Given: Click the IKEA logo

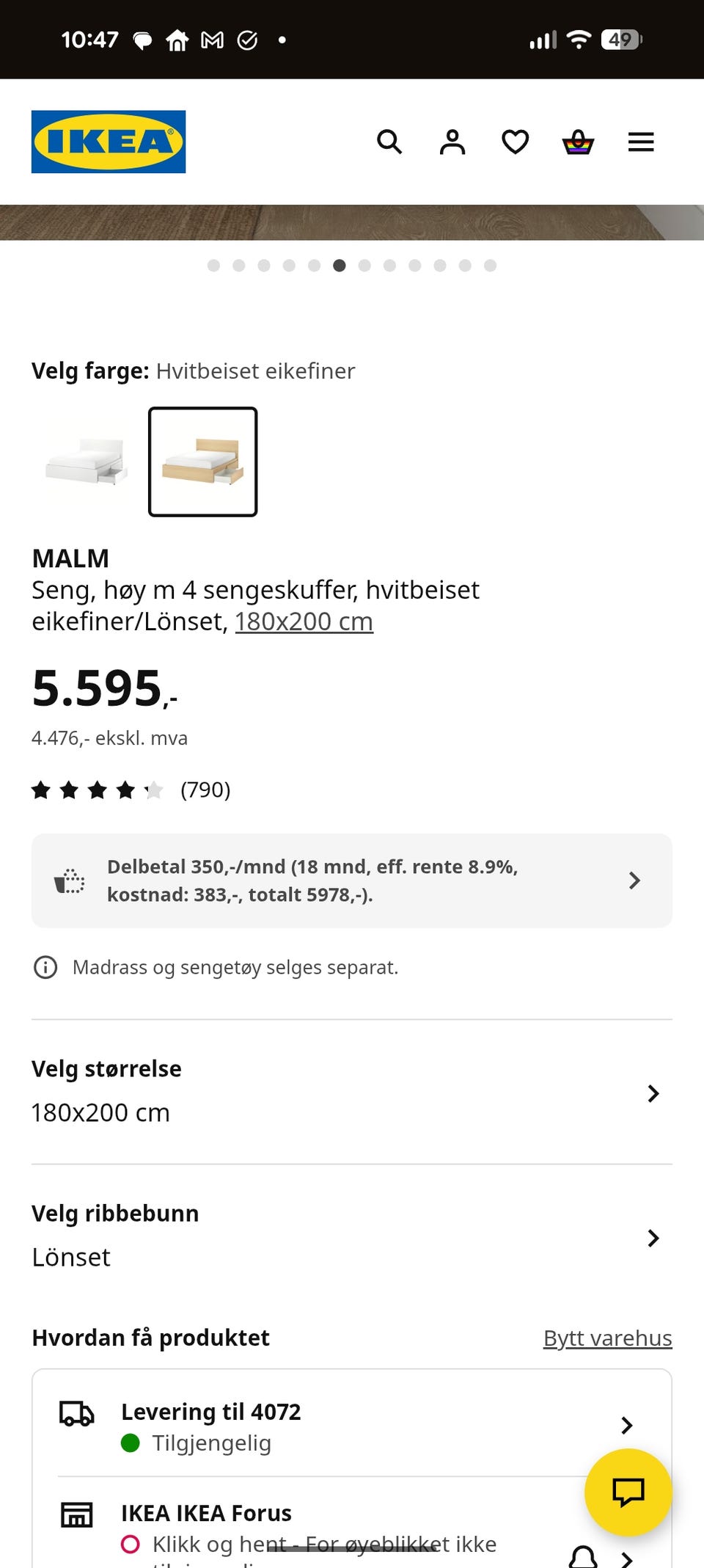Looking at the screenshot, I should (x=109, y=142).
